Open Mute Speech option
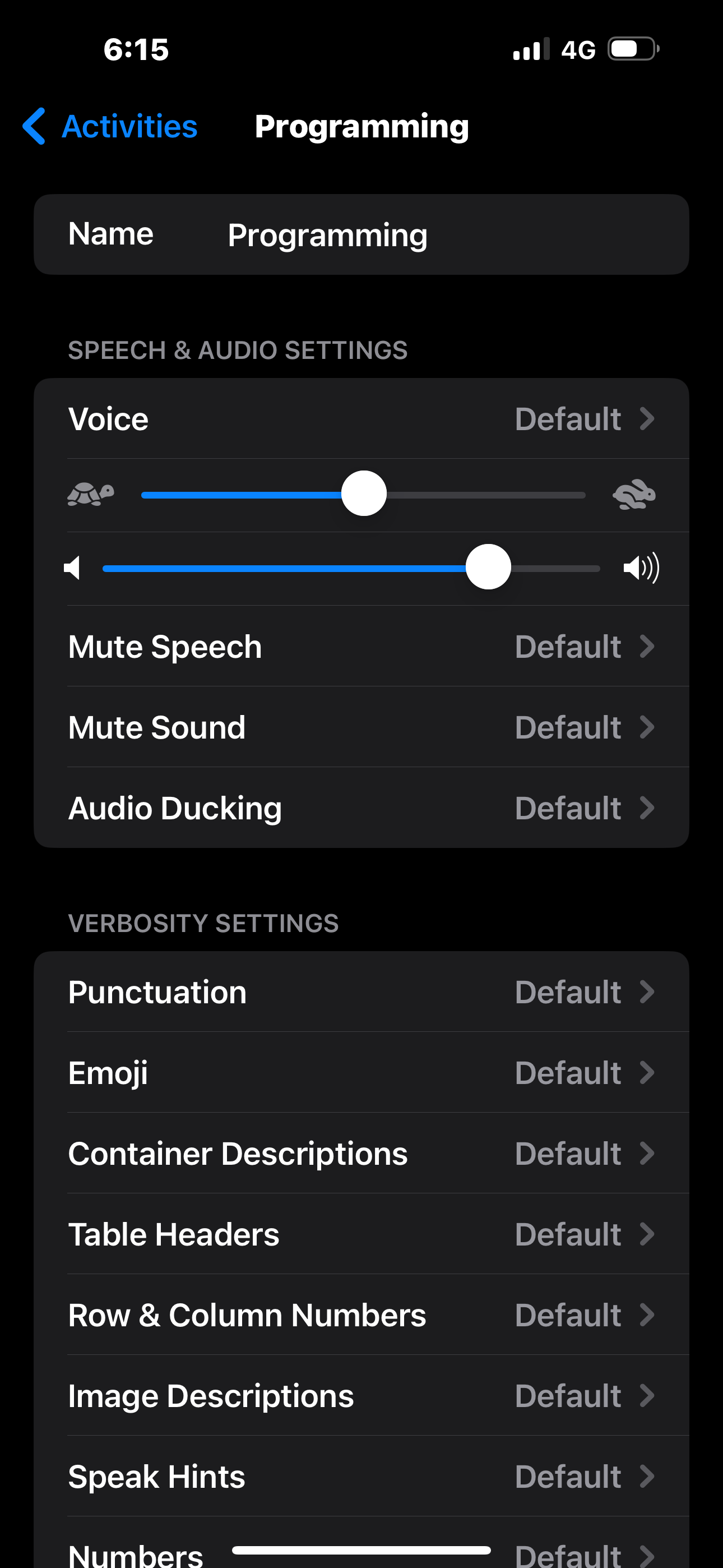 (361, 647)
